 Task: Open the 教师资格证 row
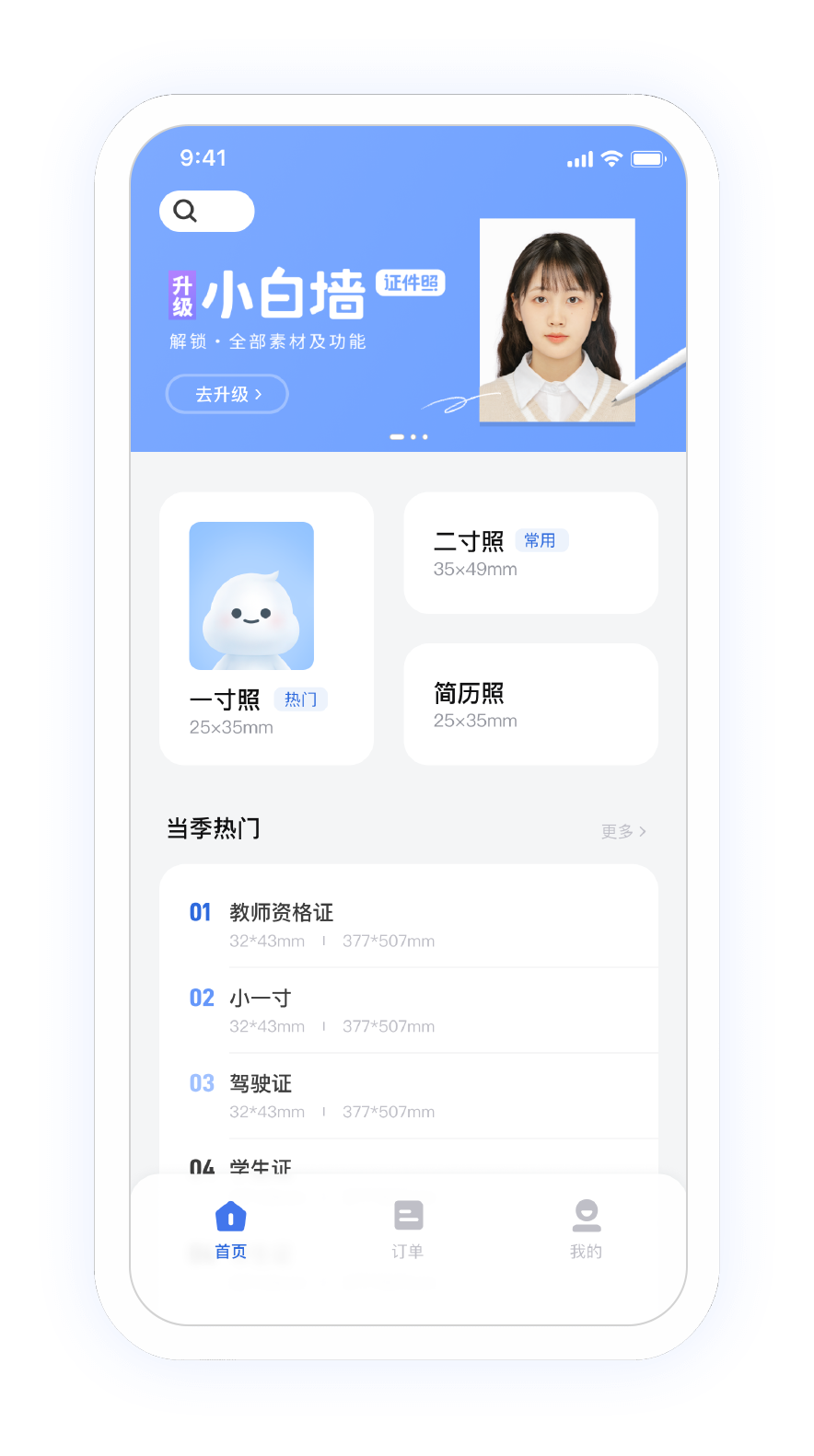click(409, 924)
